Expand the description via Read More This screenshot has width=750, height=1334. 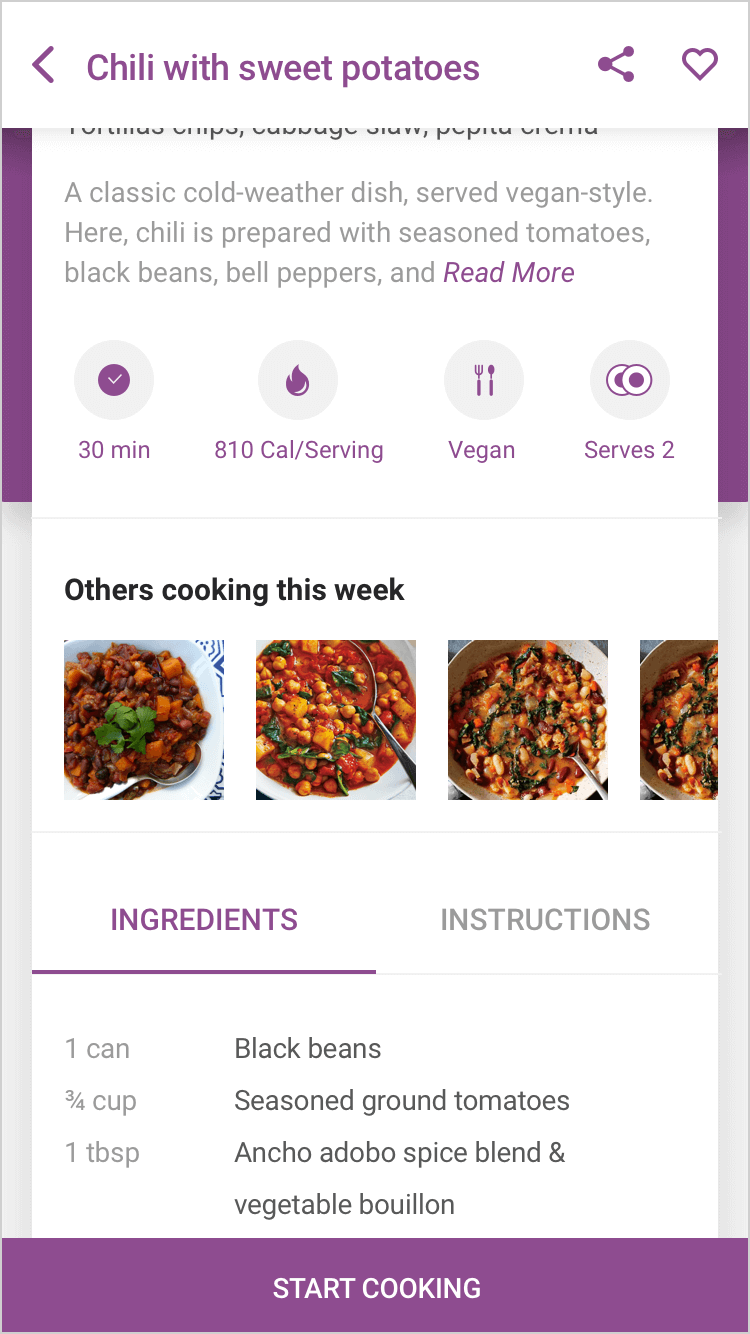509,272
